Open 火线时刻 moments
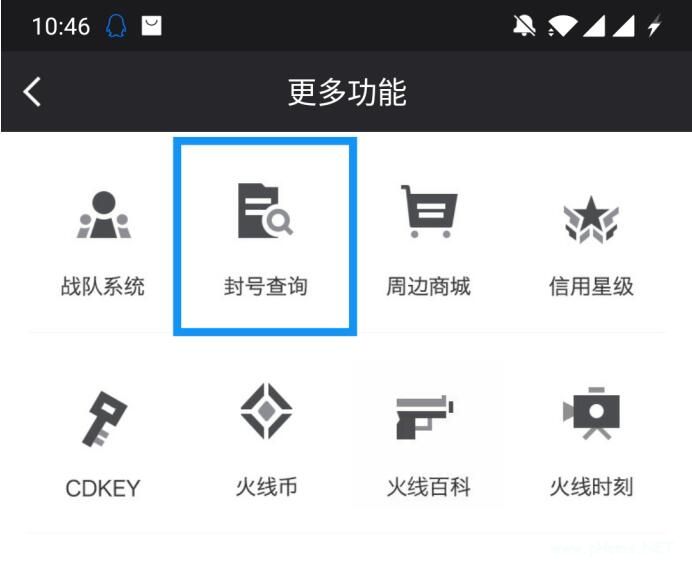 coord(591,440)
